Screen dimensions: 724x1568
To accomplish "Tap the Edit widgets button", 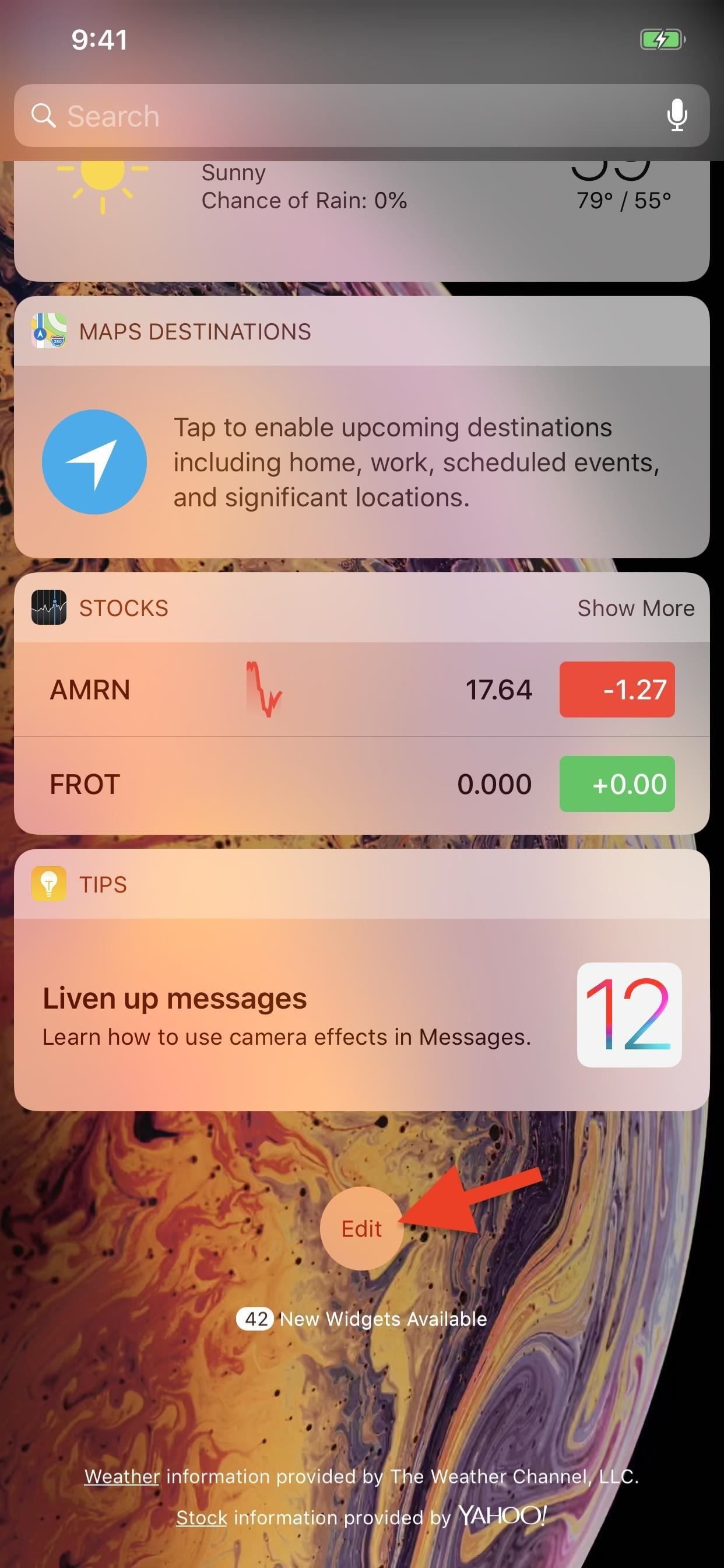I will [361, 1229].
